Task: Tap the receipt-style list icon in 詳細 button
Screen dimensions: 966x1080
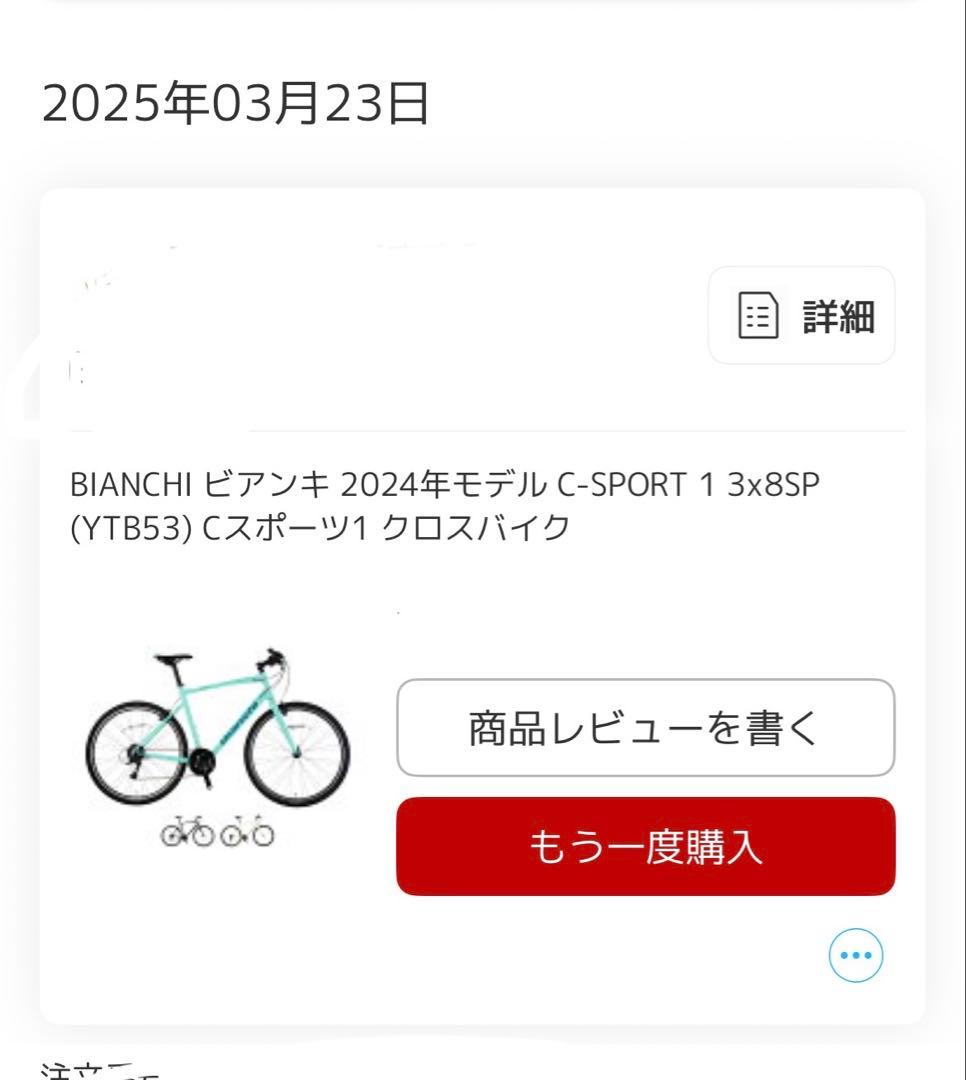Action: 760,315
